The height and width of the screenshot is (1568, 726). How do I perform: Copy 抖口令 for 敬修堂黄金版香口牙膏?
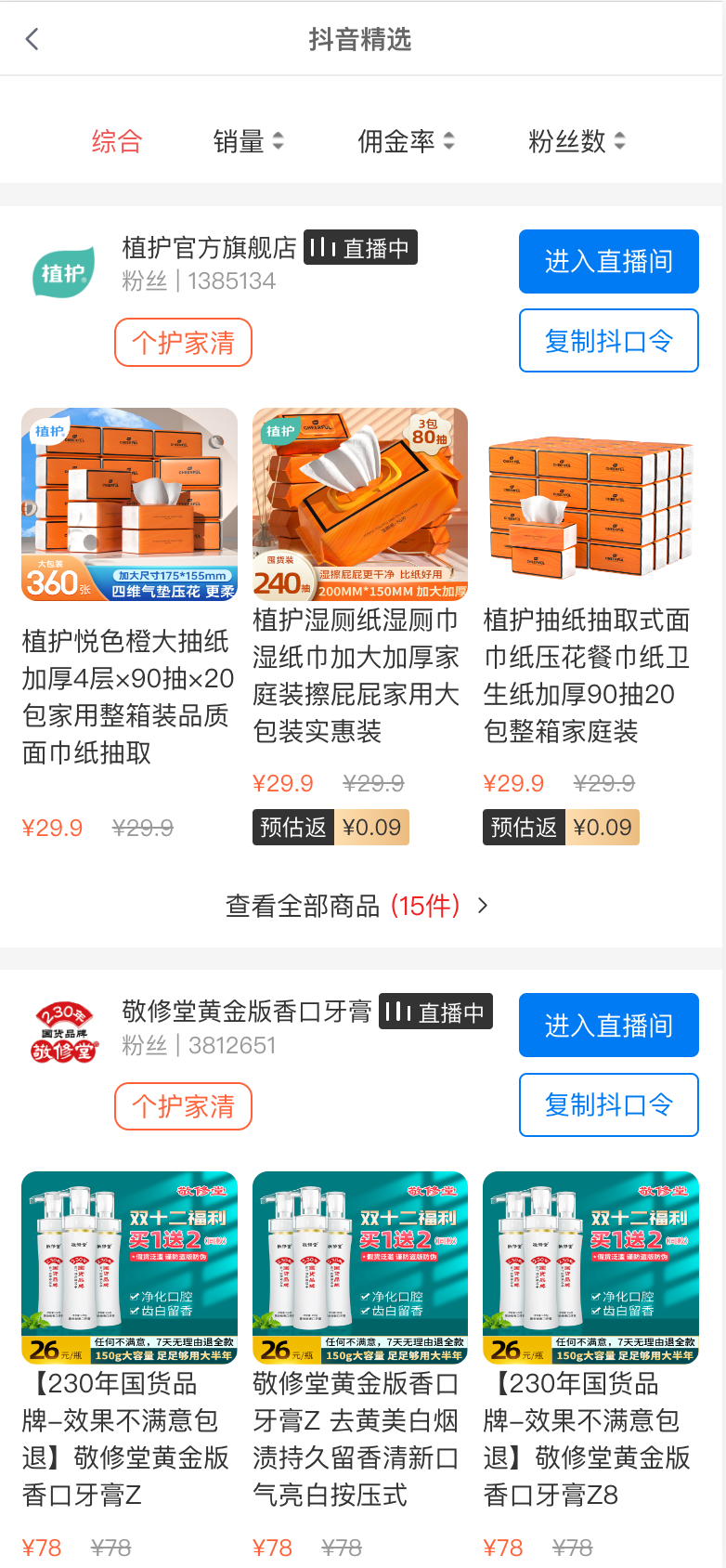click(608, 1104)
